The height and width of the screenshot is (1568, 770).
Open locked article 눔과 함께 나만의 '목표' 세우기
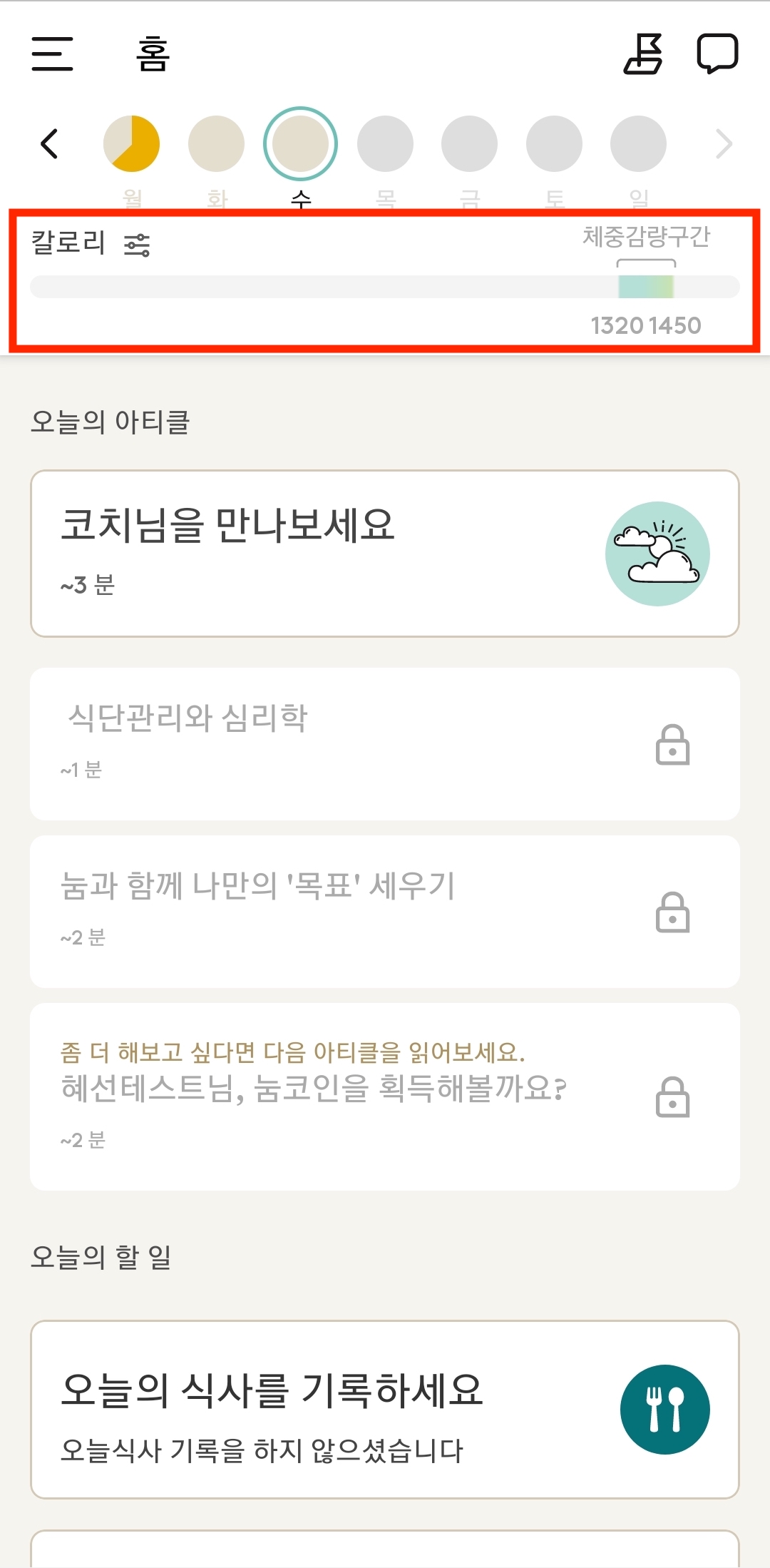(384, 911)
